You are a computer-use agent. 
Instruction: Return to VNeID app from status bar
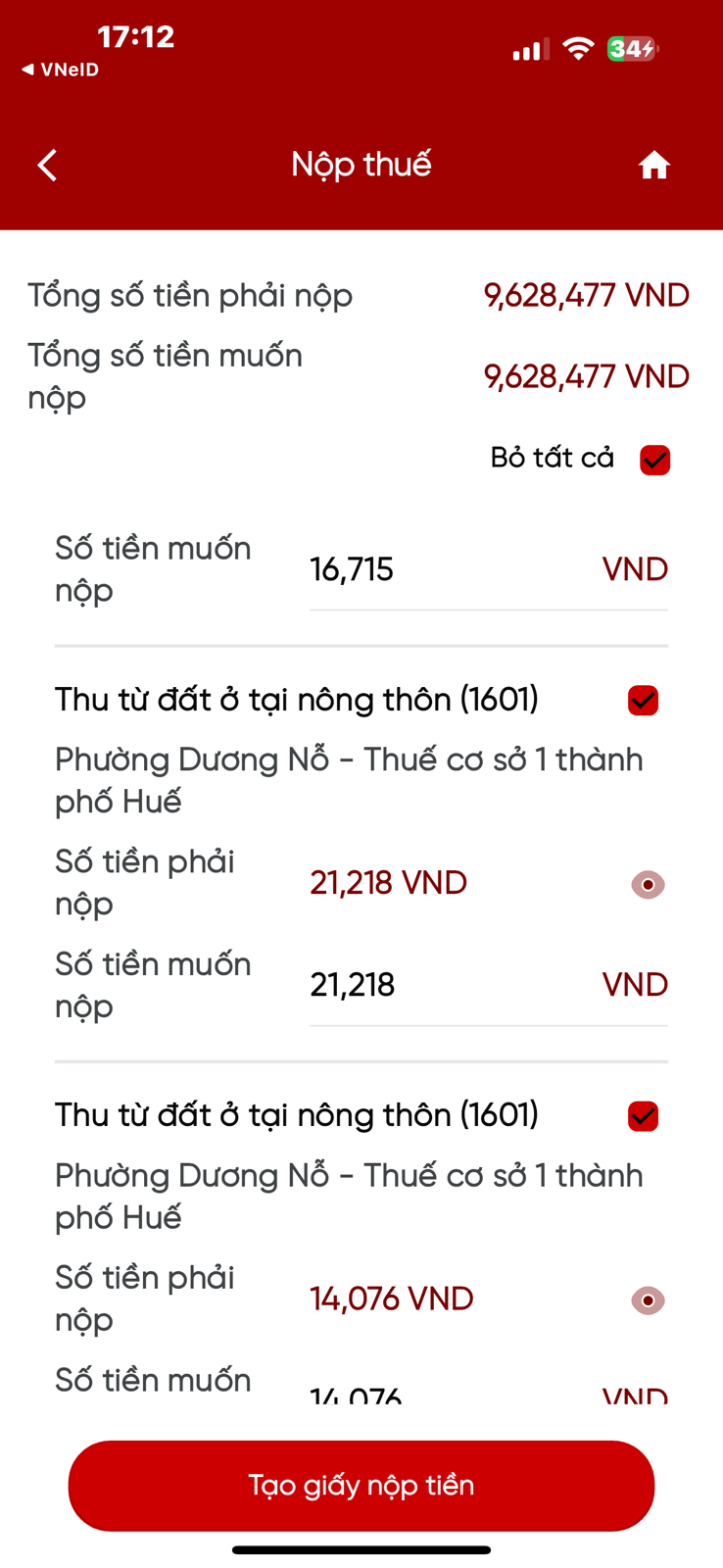[x=60, y=70]
